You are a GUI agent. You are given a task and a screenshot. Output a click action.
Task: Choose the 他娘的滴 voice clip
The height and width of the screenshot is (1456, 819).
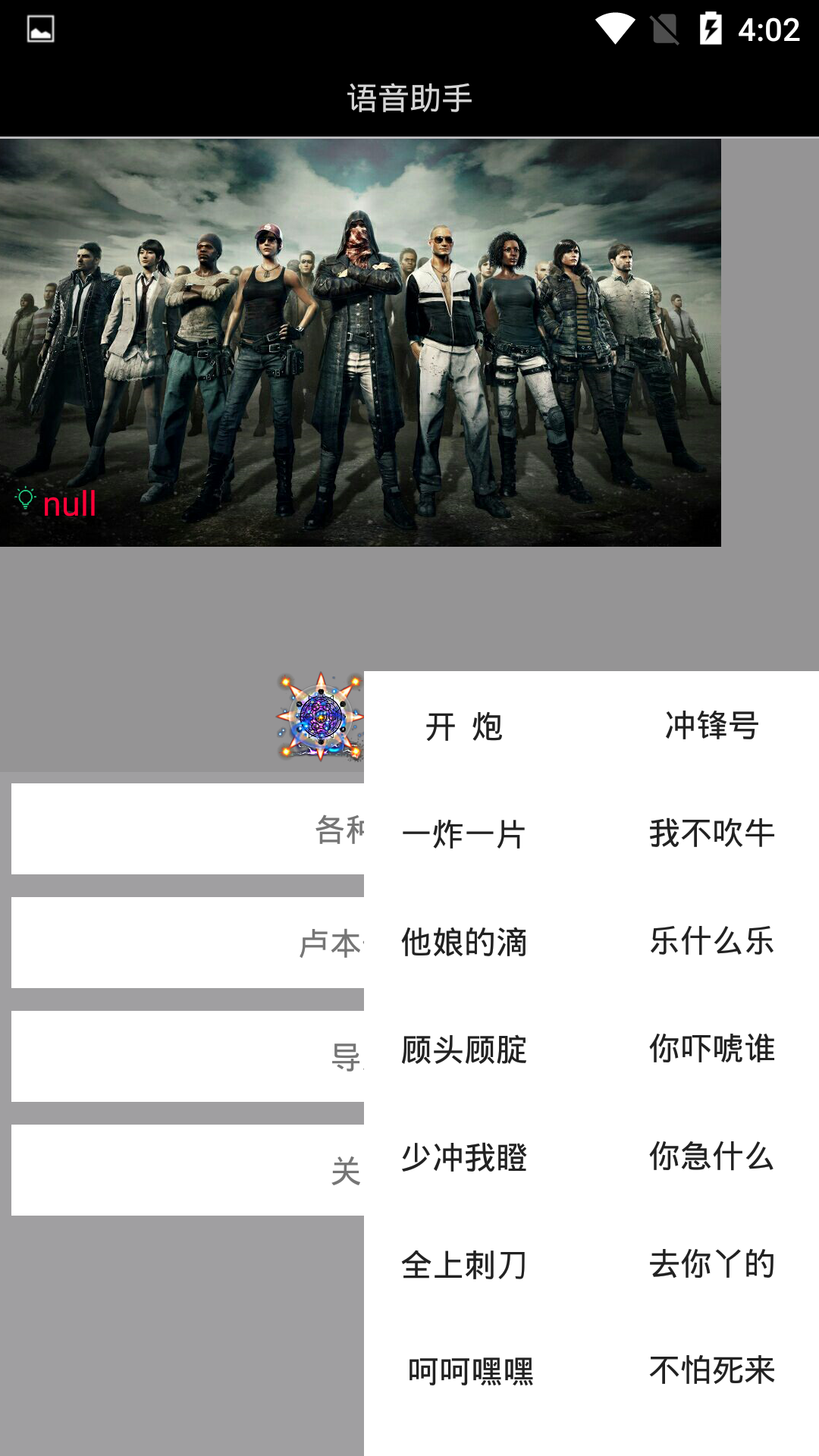click(x=464, y=942)
